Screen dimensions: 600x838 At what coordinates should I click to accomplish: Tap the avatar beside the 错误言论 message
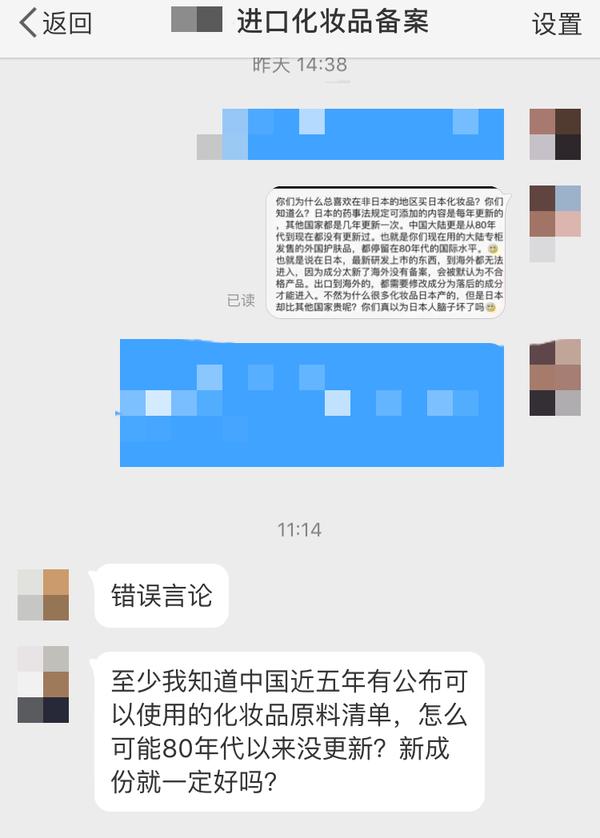(x=43, y=594)
